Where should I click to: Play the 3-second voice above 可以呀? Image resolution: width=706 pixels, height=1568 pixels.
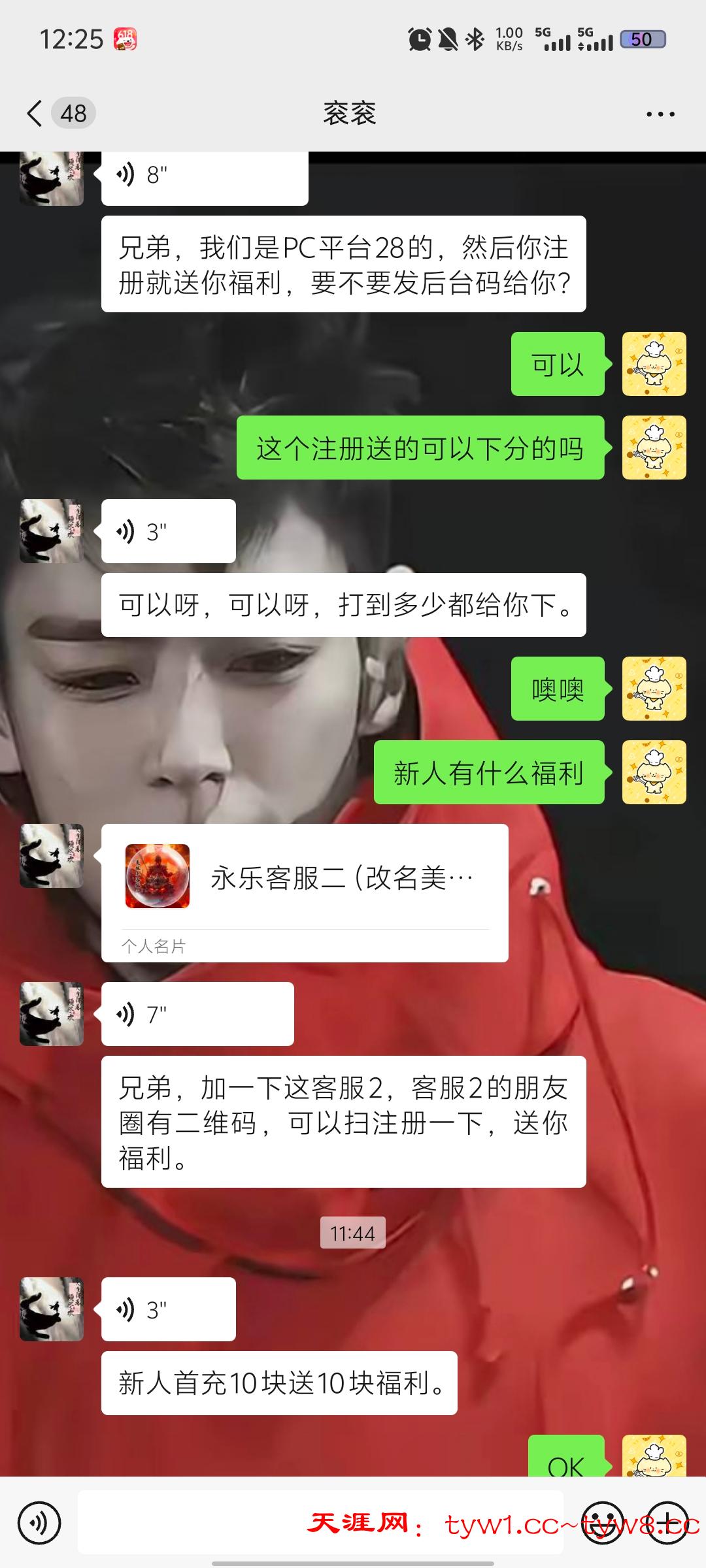click(x=169, y=532)
